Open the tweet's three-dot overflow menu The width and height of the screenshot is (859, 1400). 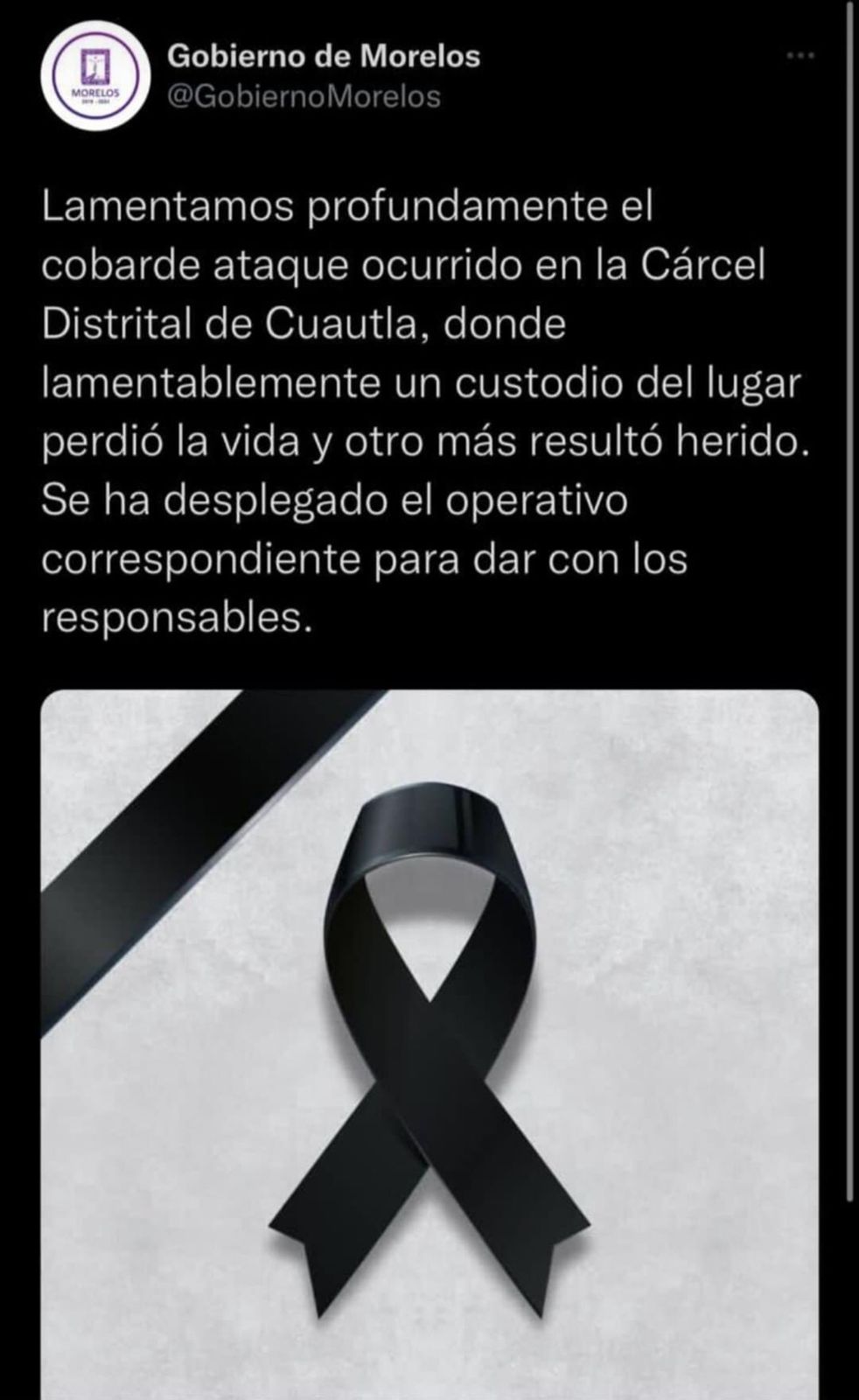[800, 57]
